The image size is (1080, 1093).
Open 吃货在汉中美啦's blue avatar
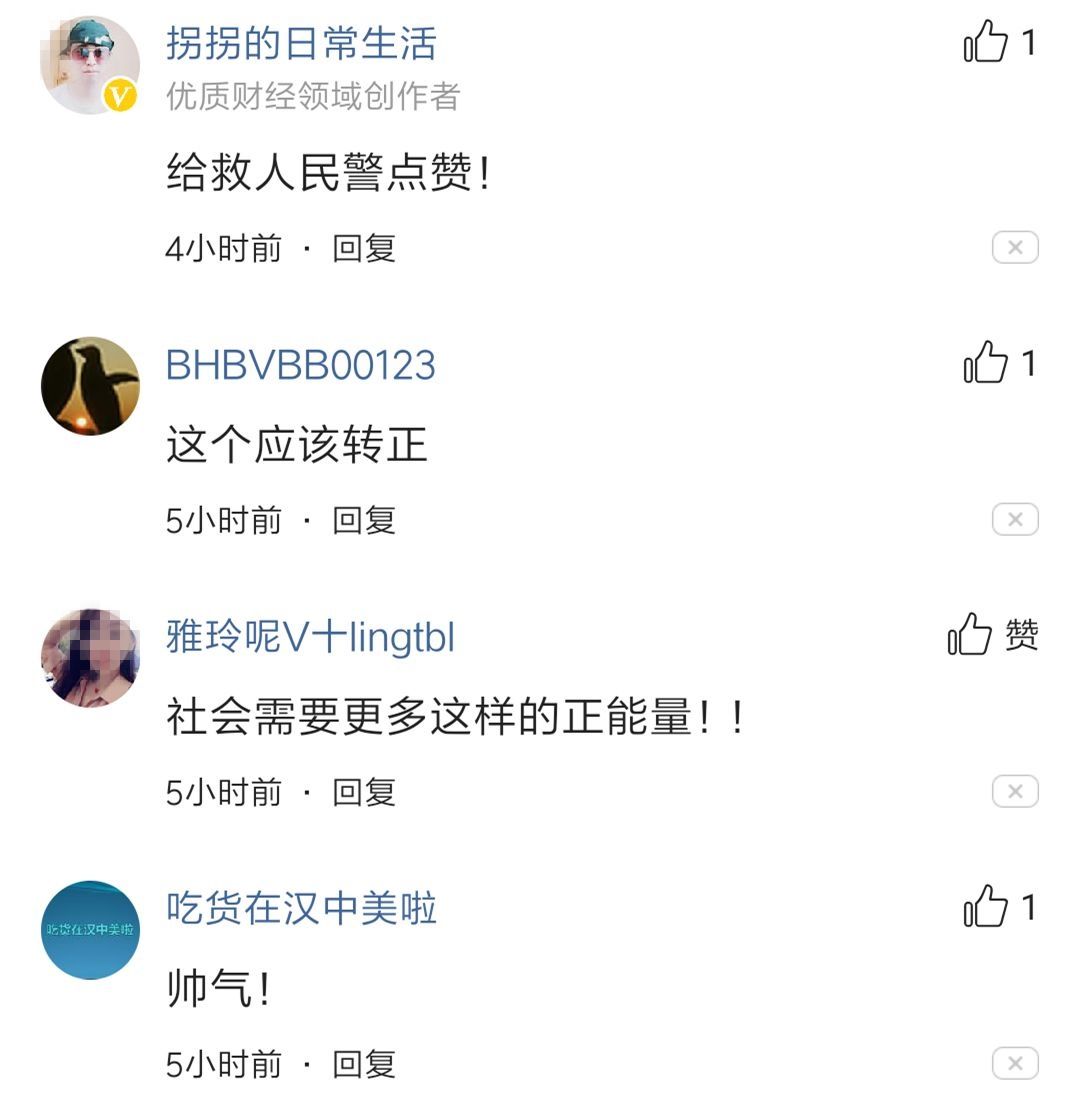pos(89,928)
